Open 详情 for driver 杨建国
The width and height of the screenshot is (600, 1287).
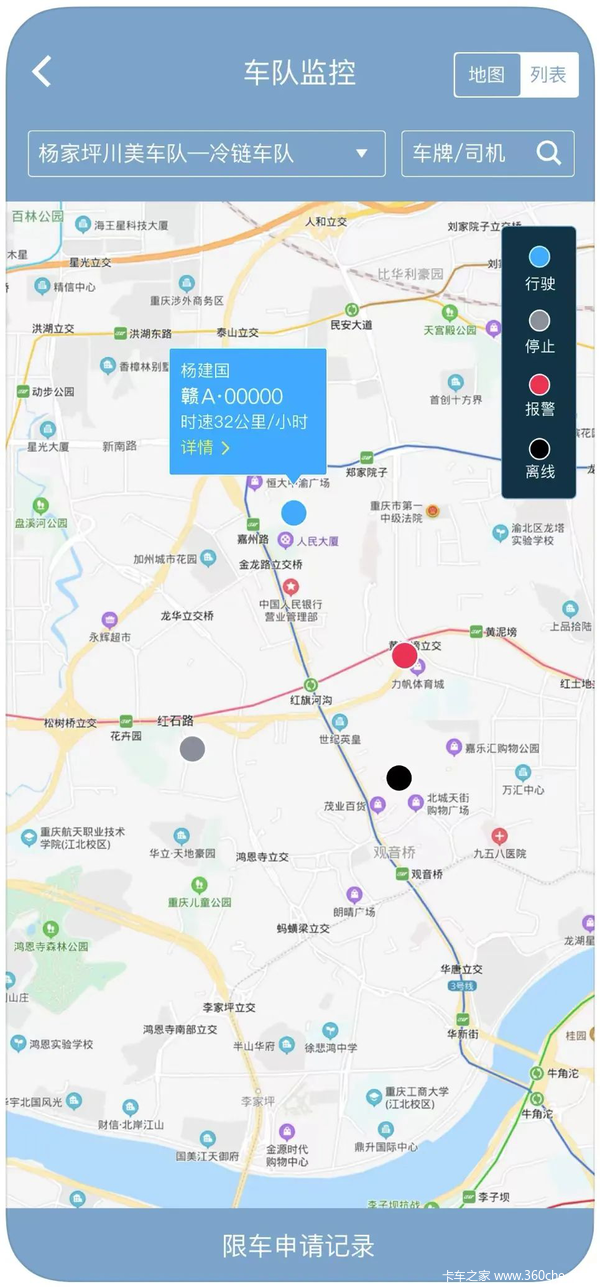tap(205, 447)
